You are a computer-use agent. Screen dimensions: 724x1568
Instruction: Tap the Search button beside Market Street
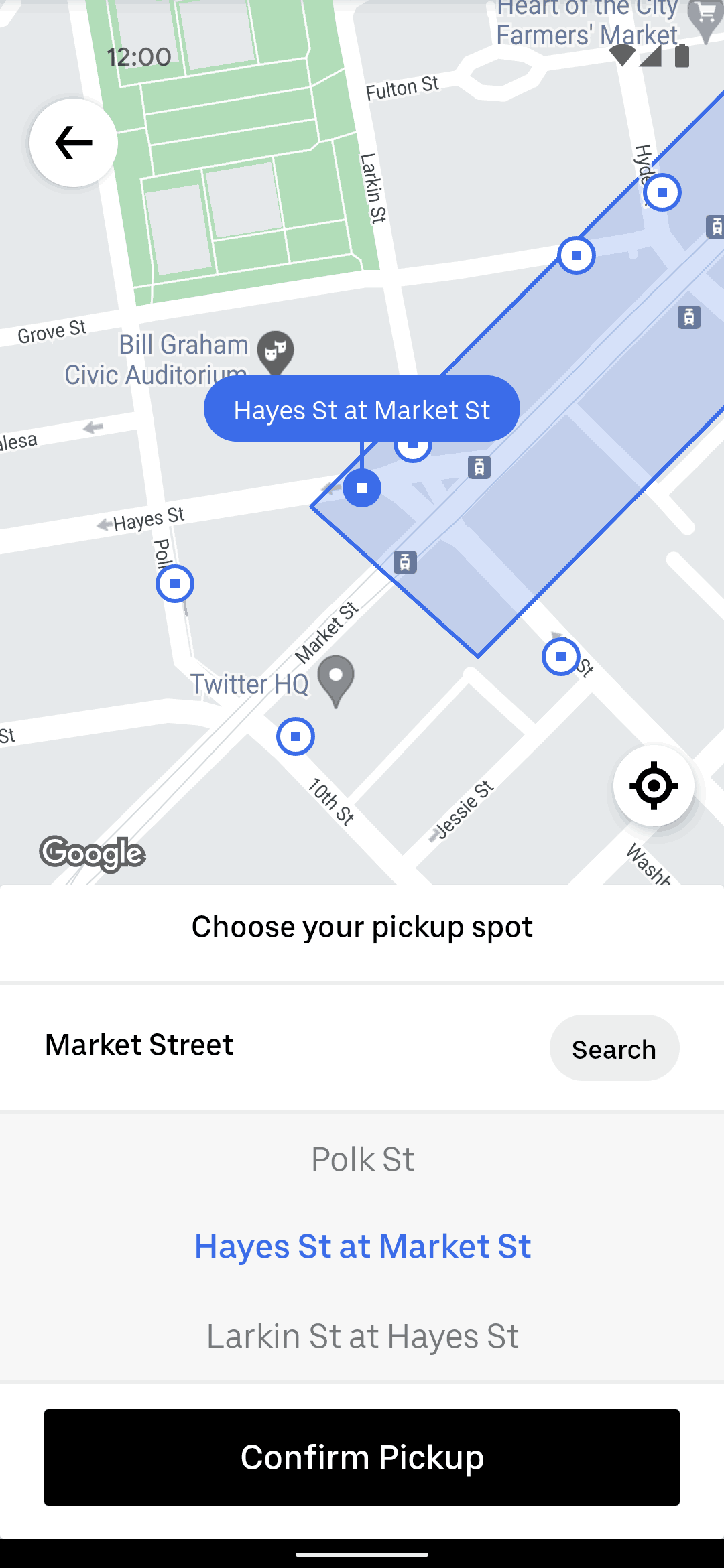[614, 1048]
